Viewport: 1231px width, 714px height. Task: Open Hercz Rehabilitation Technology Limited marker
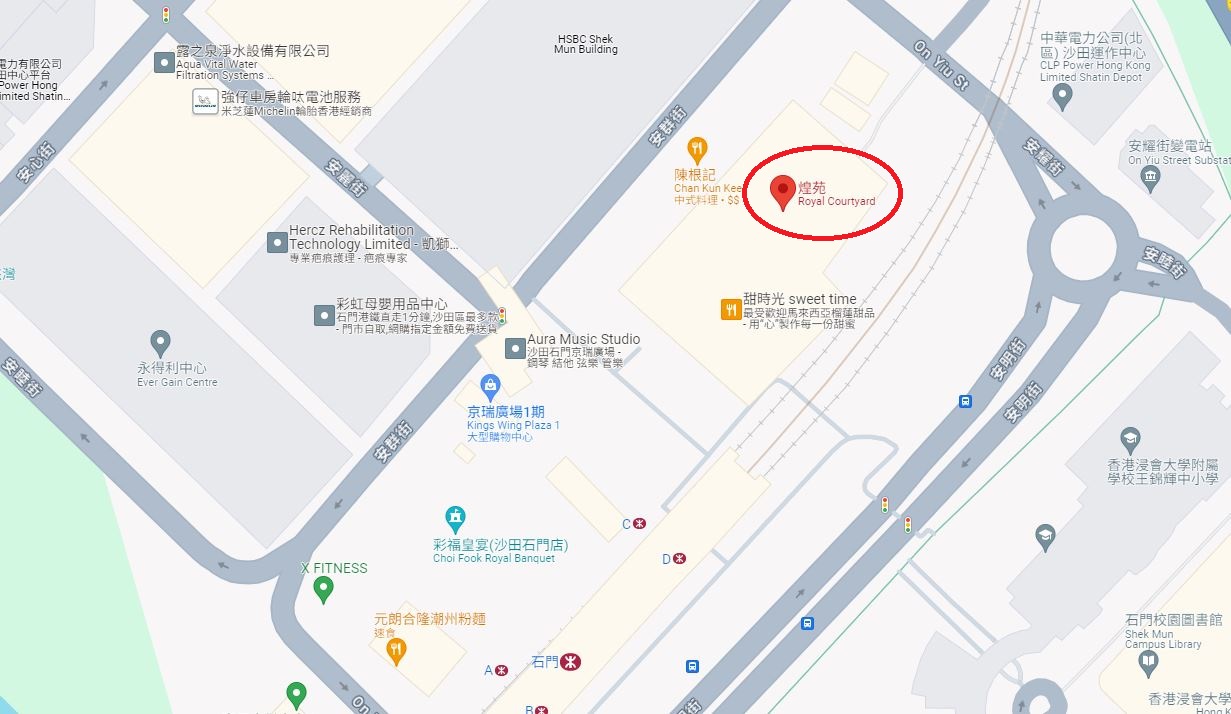(x=276, y=242)
